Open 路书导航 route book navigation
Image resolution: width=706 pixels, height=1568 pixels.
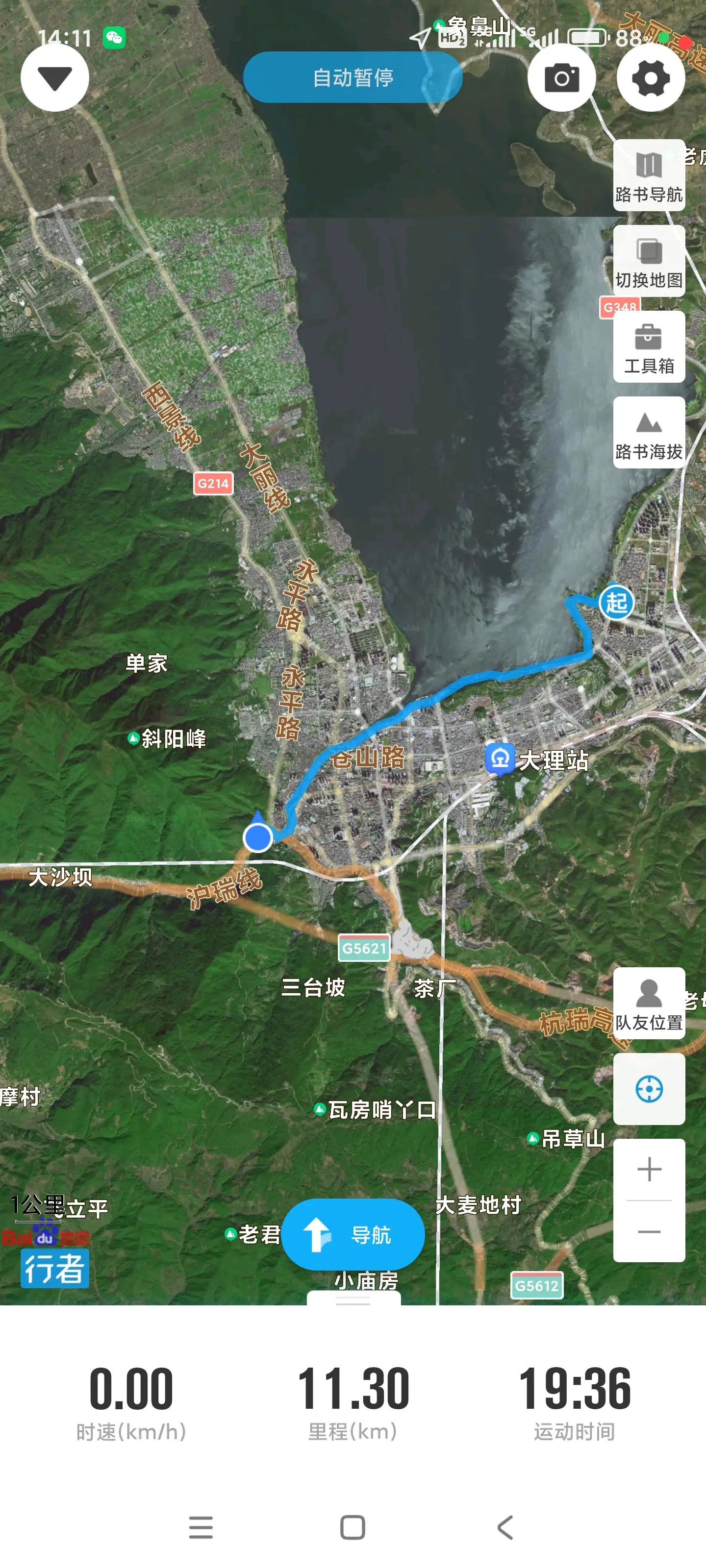[649, 176]
